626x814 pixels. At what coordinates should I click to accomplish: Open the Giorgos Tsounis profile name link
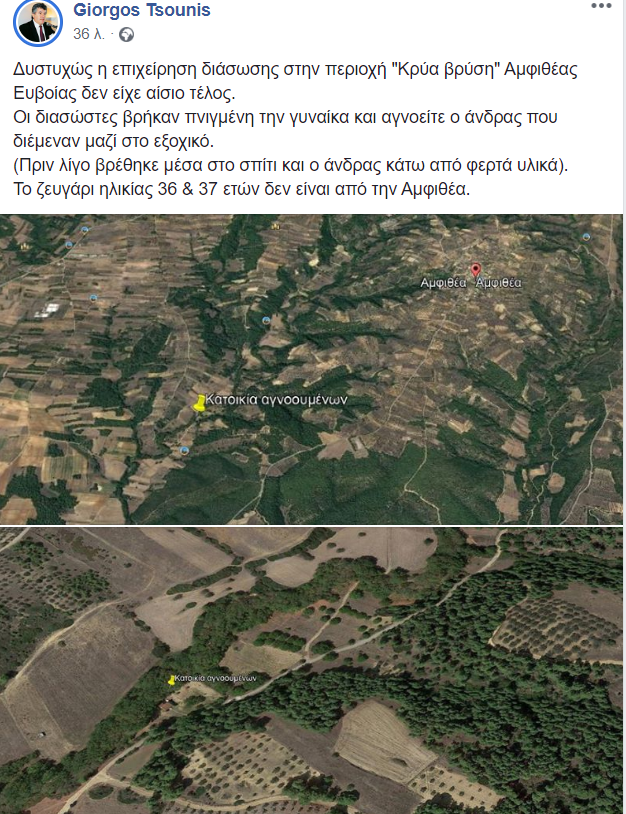click(142, 11)
